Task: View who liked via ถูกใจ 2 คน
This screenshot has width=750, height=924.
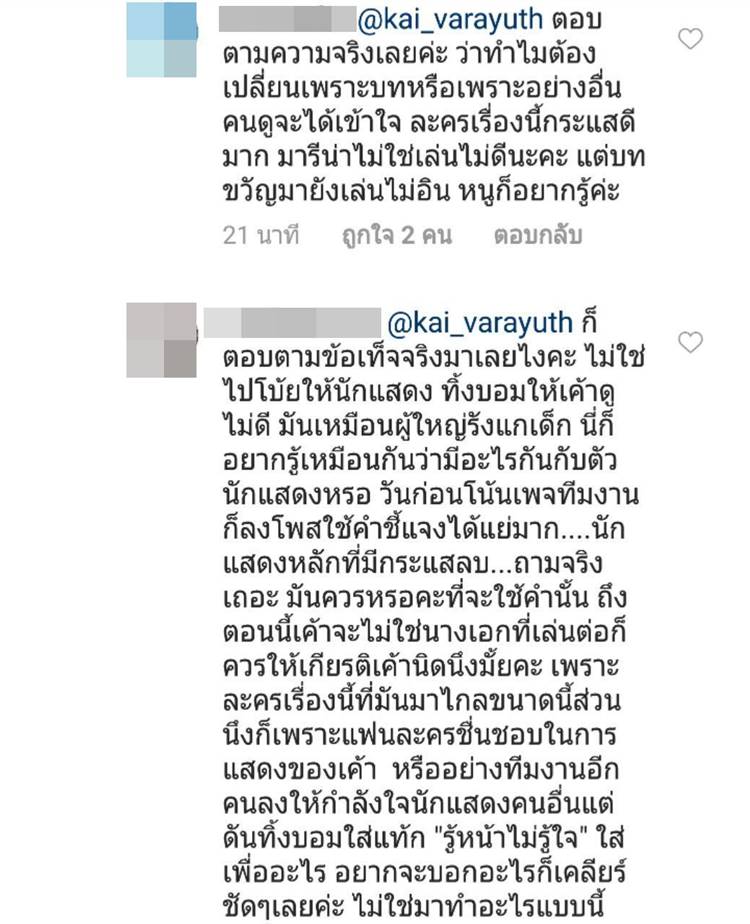Action: [396, 236]
